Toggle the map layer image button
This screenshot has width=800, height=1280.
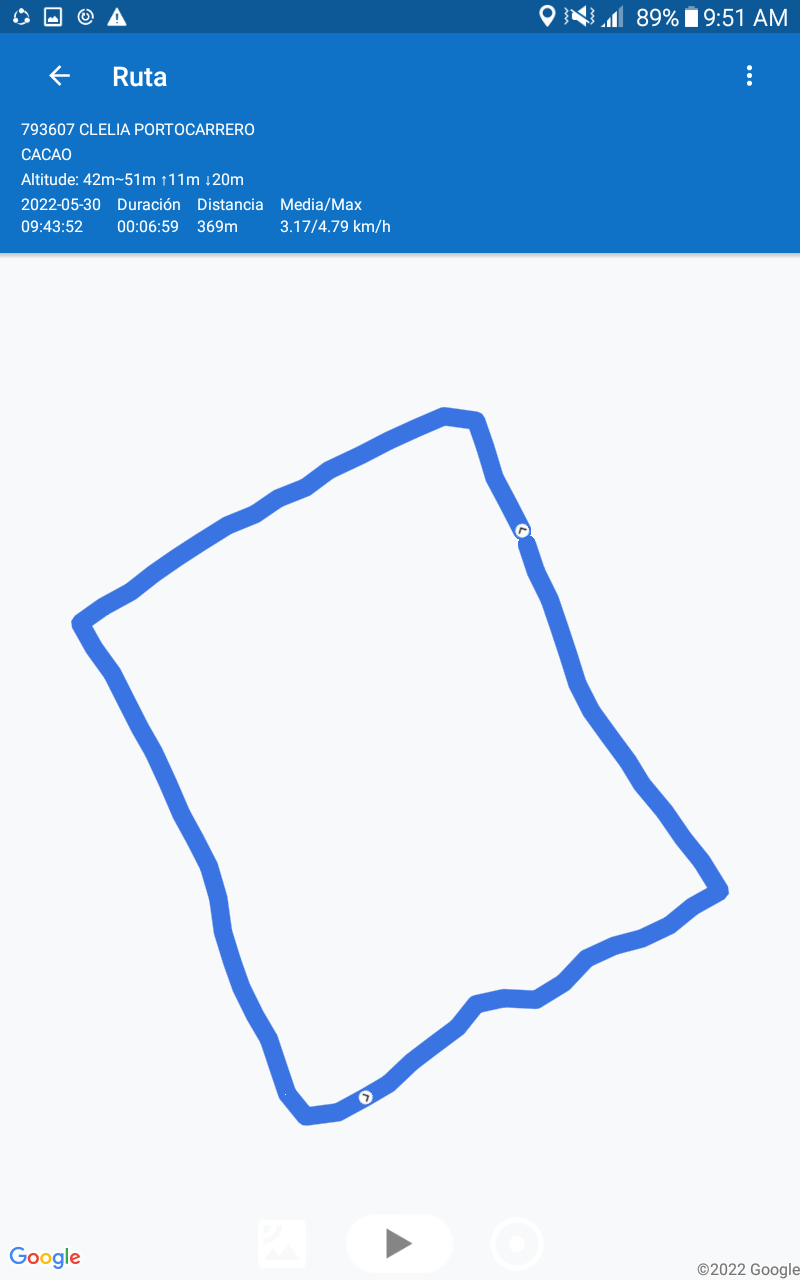(x=282, y=1243)
